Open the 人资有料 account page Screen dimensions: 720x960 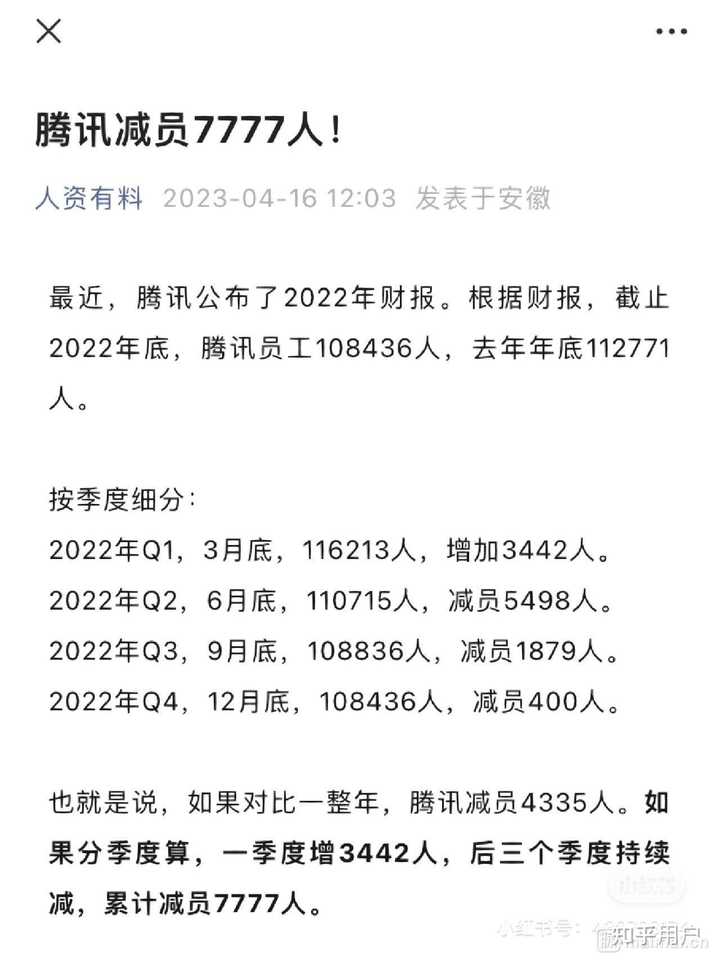pos(90,198)
